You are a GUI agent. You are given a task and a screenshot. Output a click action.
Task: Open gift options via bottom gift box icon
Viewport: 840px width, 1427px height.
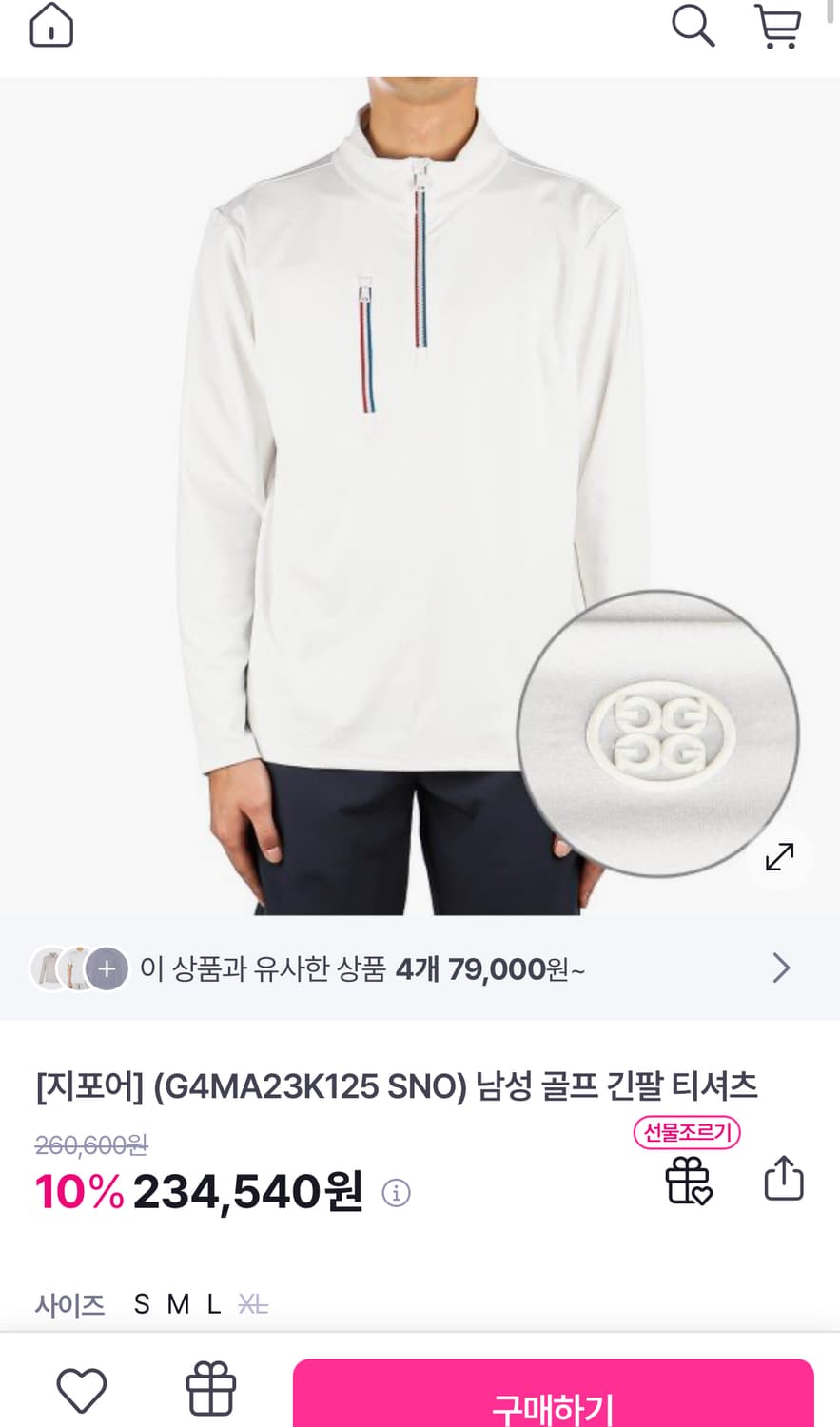(211, 1390)
